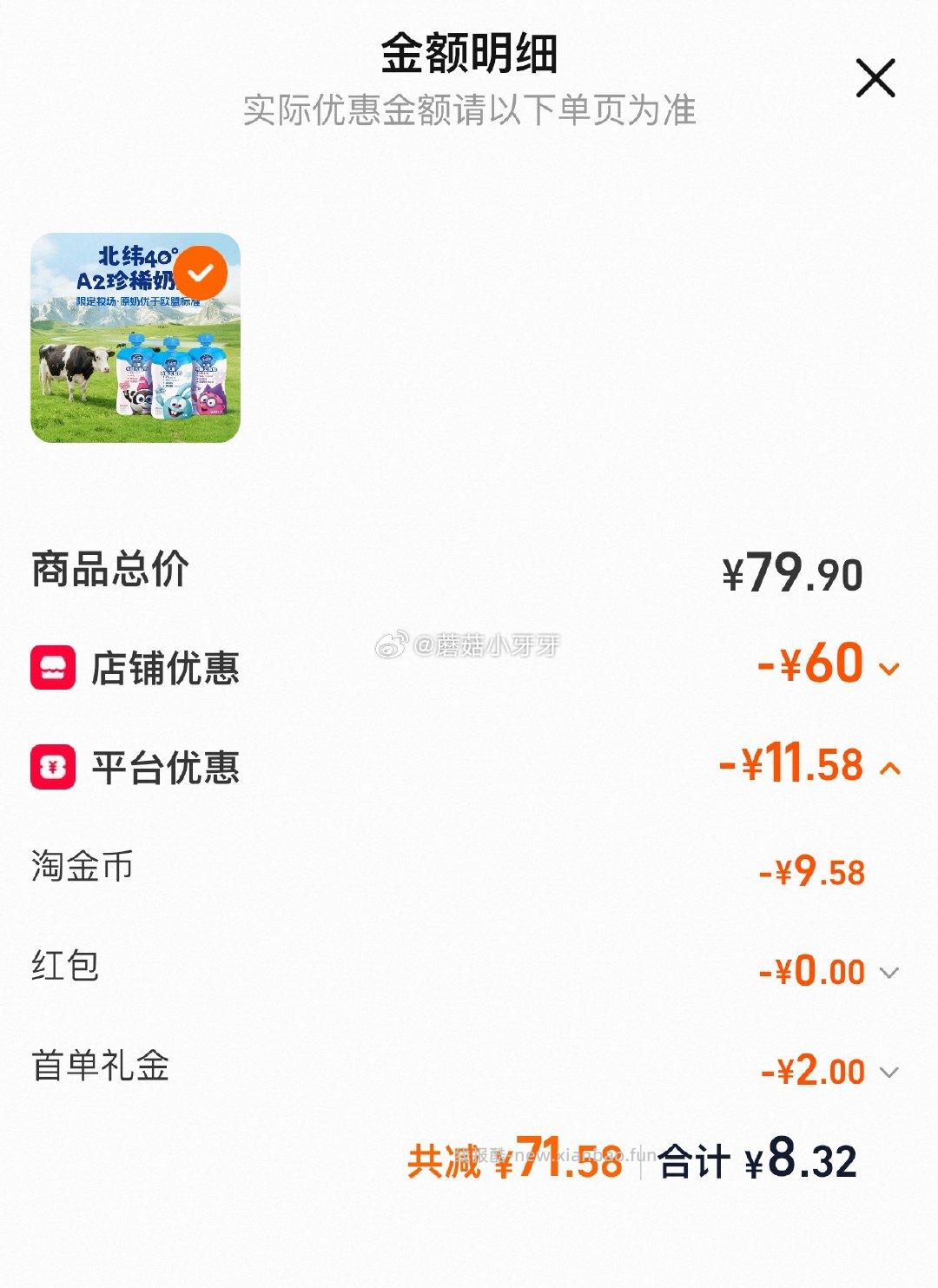This screenshot has height=1288, width=938.
Task: Toggle the 首单礼金 discount on or off
Action: (x=888, y=1071)
